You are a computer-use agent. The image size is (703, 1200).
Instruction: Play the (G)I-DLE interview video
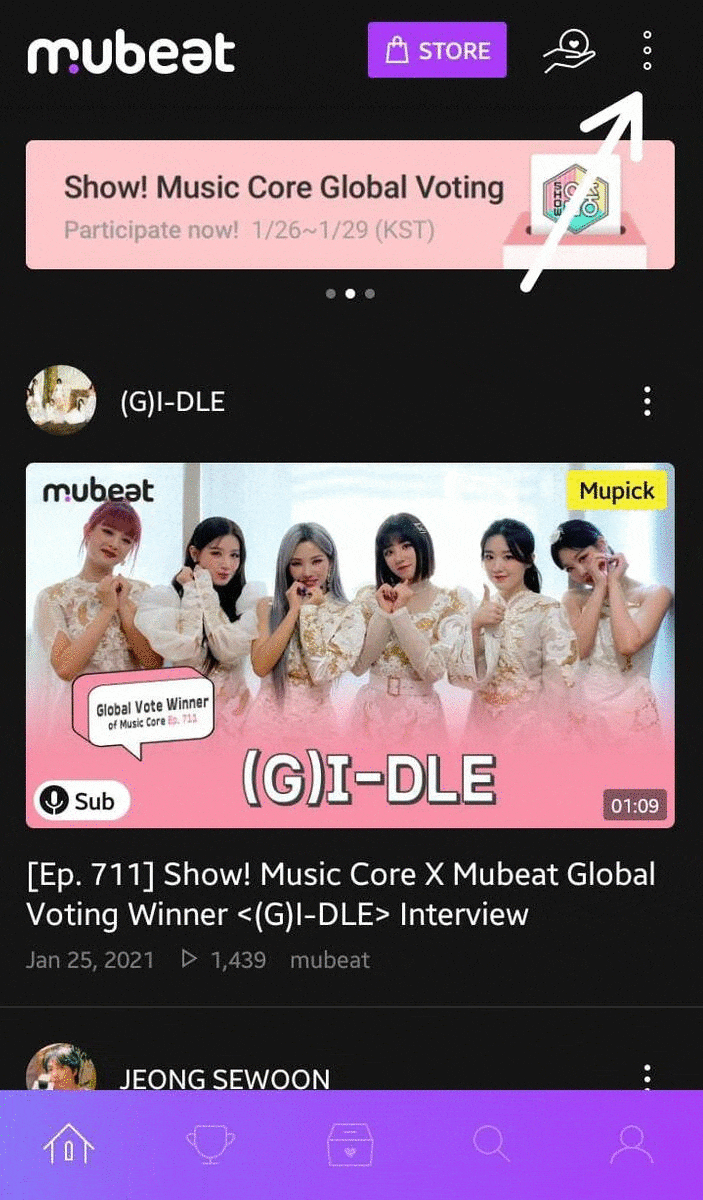pos(350,645)
